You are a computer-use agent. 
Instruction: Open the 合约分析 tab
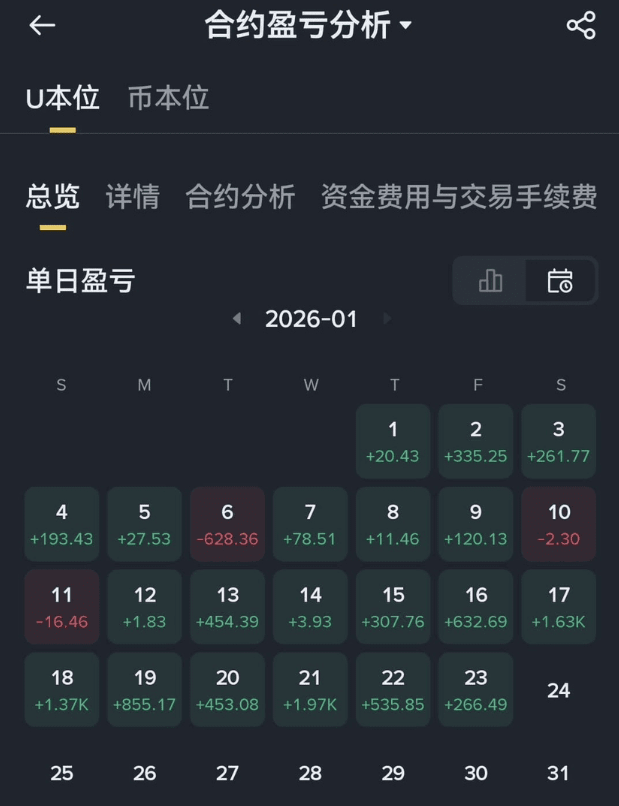point(240,197)
